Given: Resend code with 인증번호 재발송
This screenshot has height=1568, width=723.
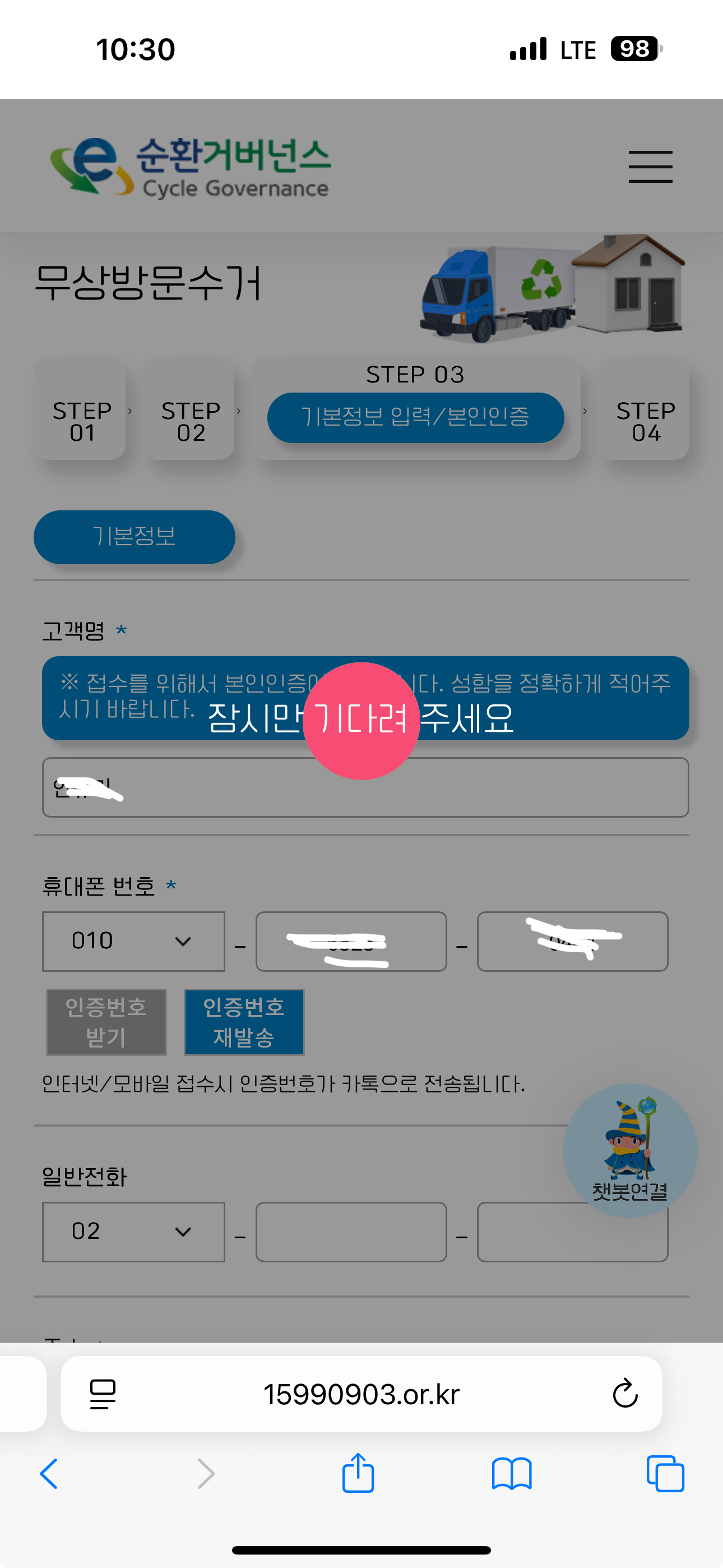Looking at the screenshot, I should coord(244,1022).
